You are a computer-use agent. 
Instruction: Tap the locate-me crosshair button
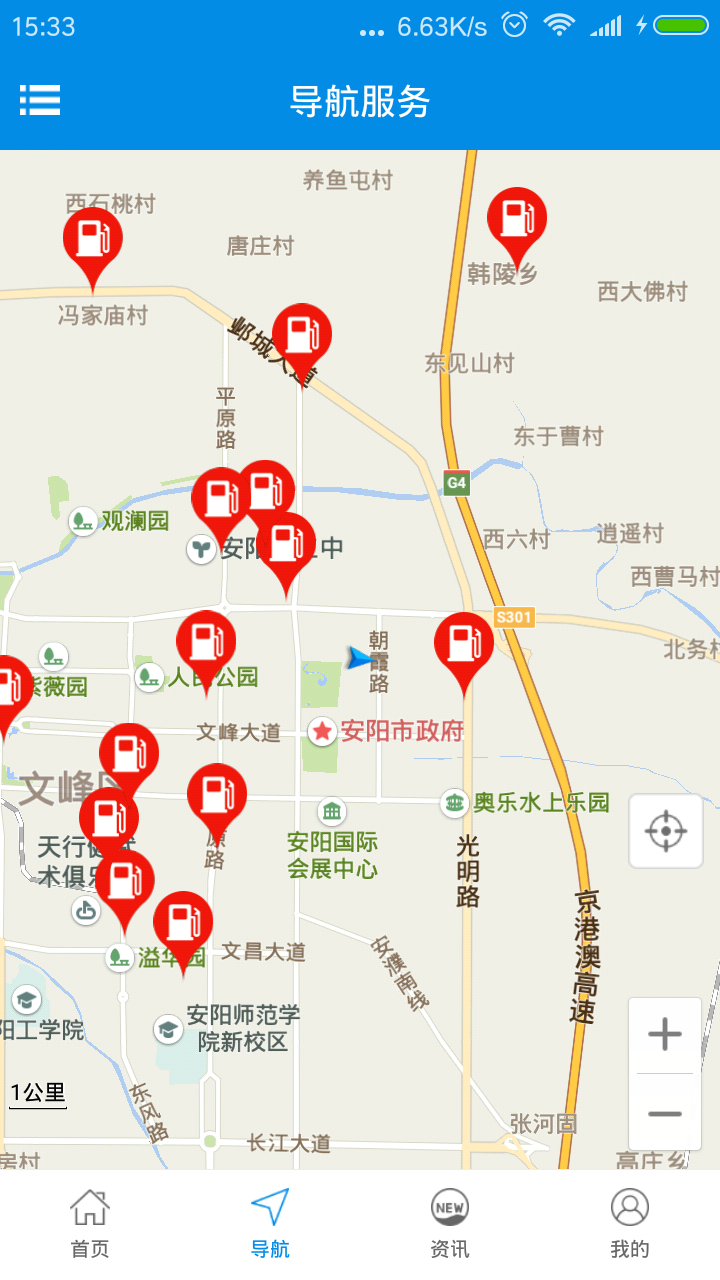pos(666,831)
